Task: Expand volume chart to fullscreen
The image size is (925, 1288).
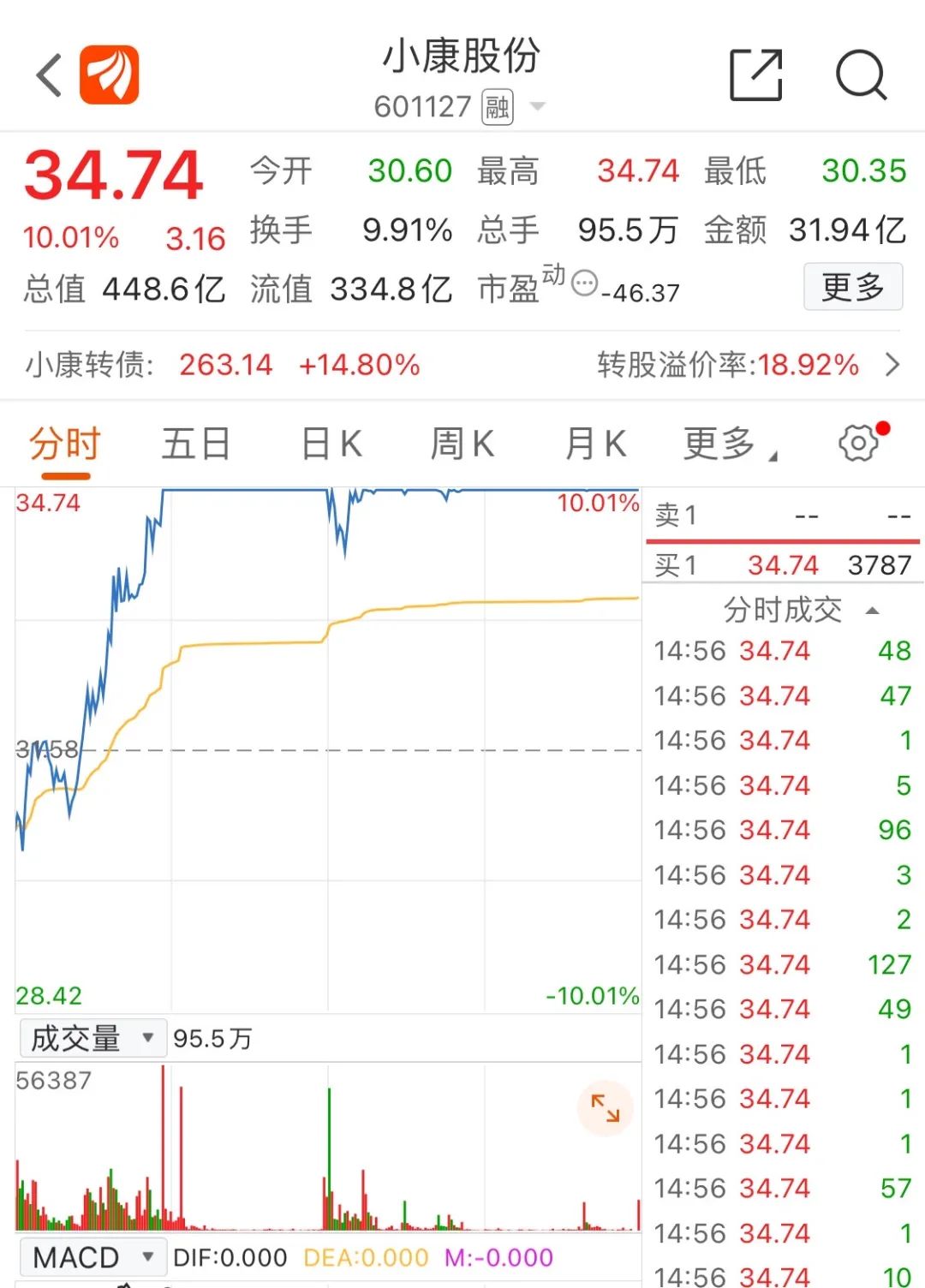Action: coord(607,1108)
